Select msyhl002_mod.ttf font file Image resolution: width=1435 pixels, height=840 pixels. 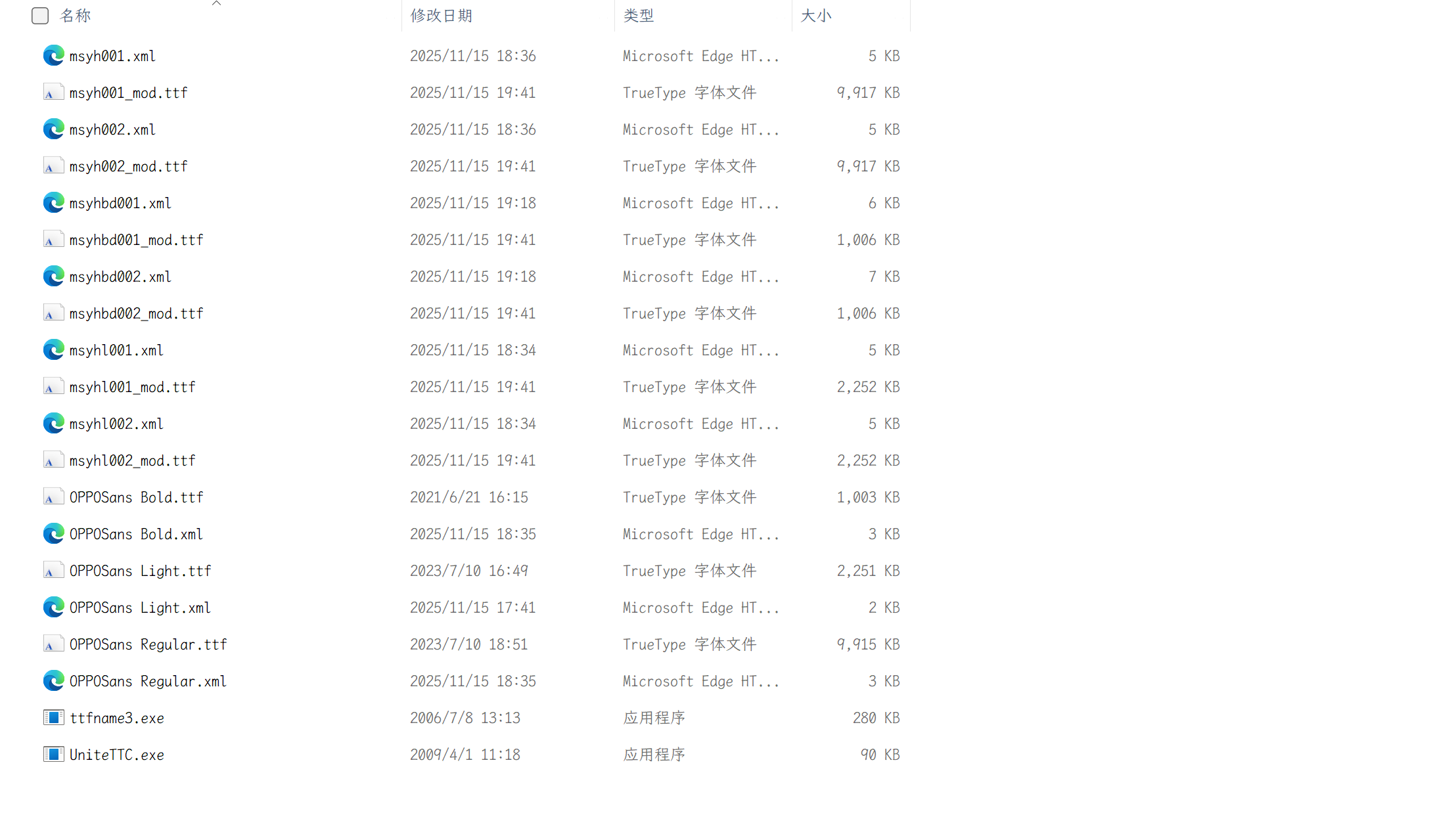coord(132,461)
